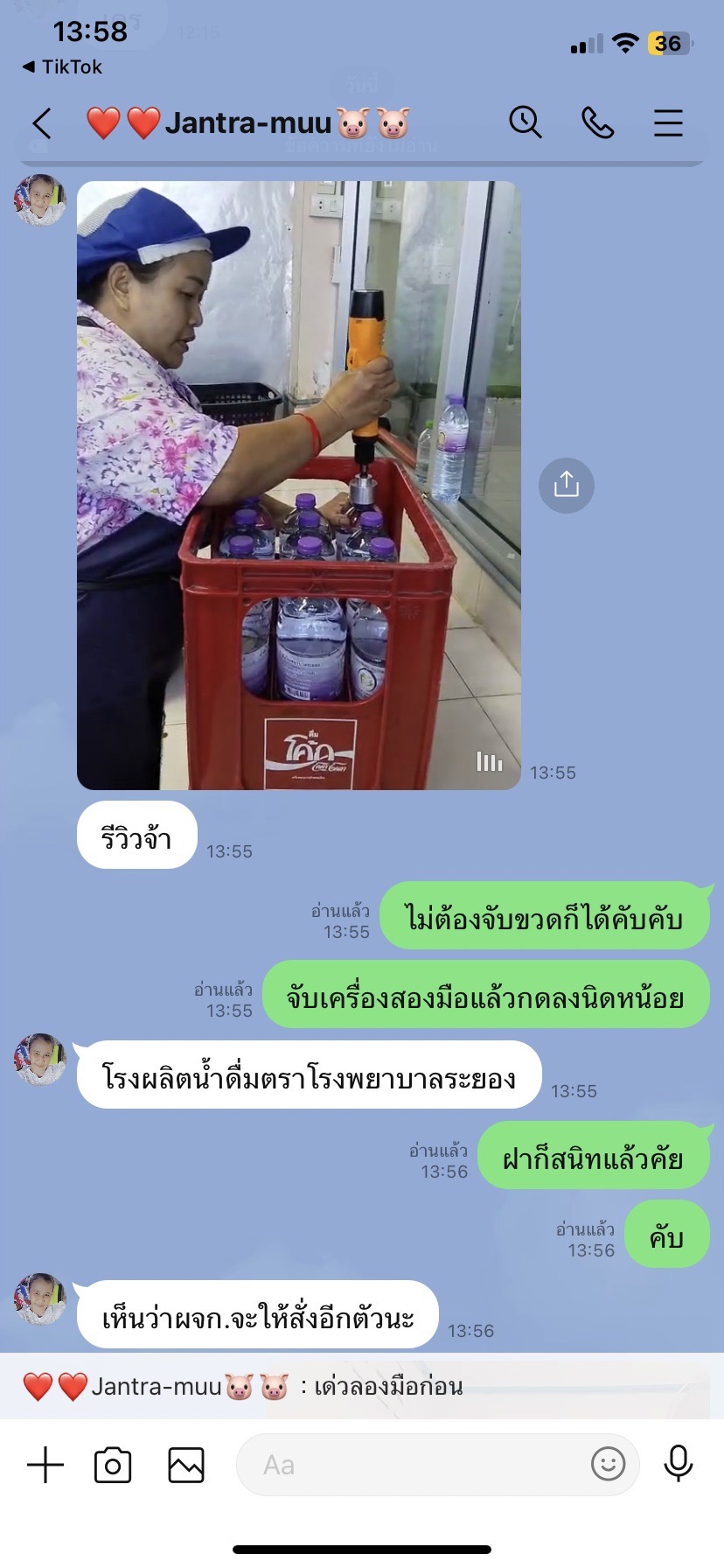
Task: Launch the camera from the chat
Action: click(x=113, y=1464)
